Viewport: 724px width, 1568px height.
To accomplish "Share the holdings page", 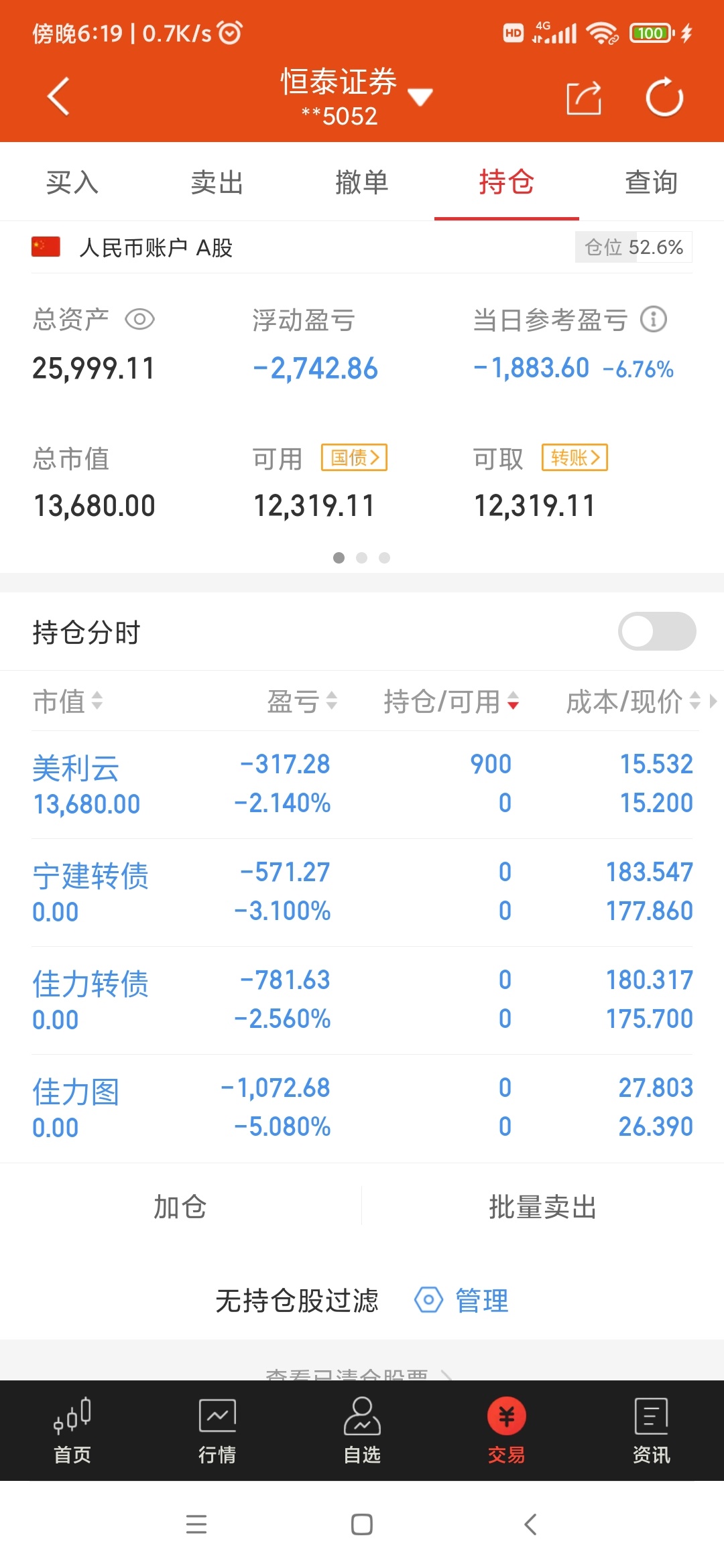I will (x=584, y=98).
